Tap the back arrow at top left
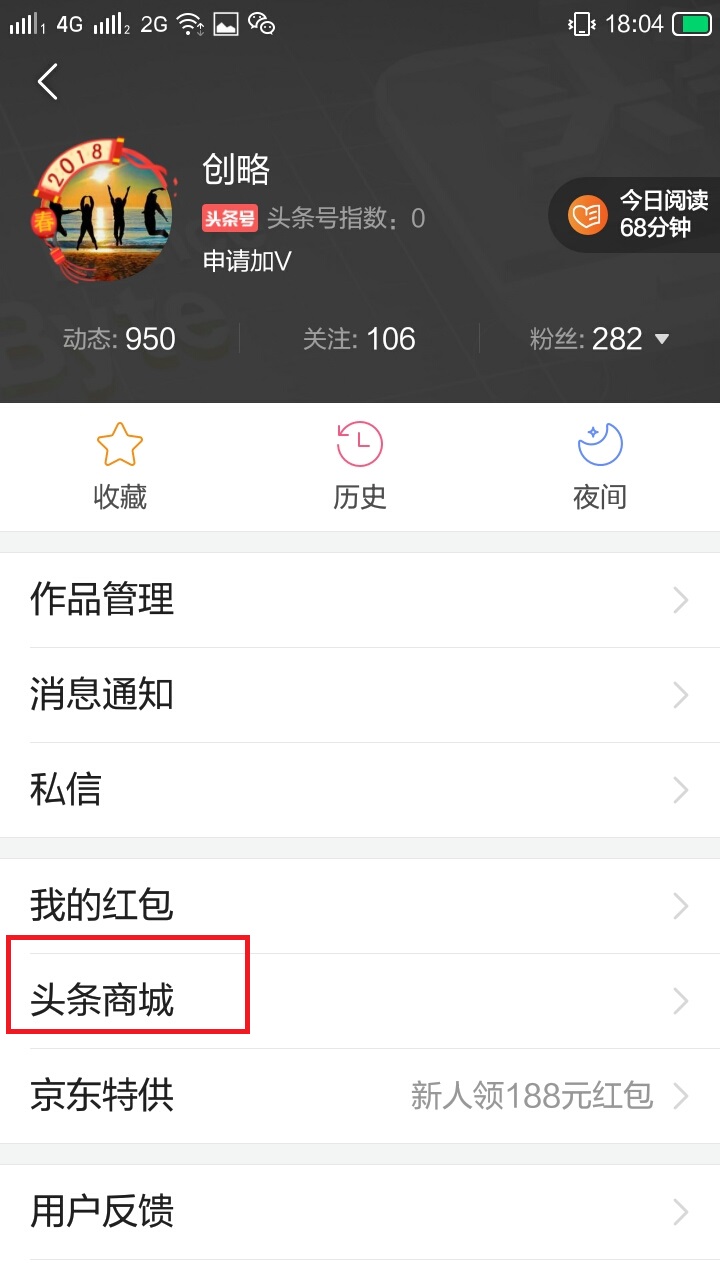Viewport: 720px width, 1280px height. 47,82
